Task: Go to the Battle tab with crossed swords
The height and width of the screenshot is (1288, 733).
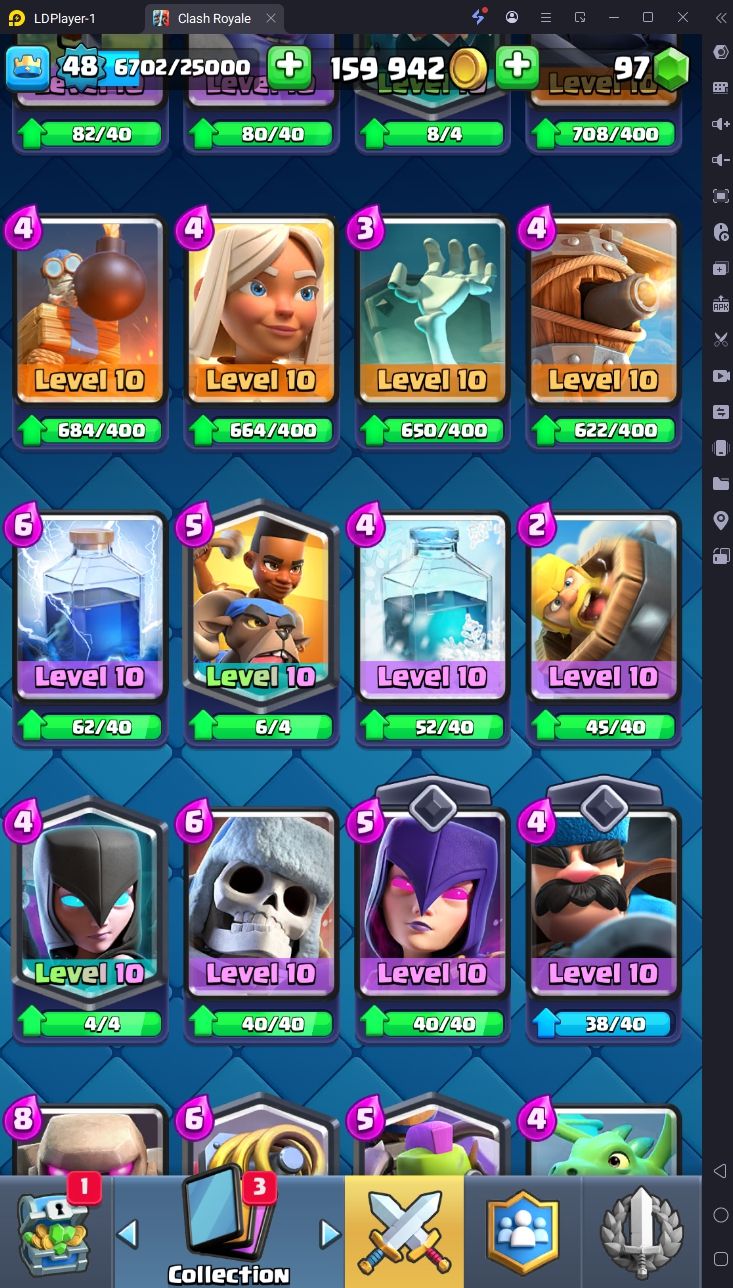Action: (x=404, y=1232)
